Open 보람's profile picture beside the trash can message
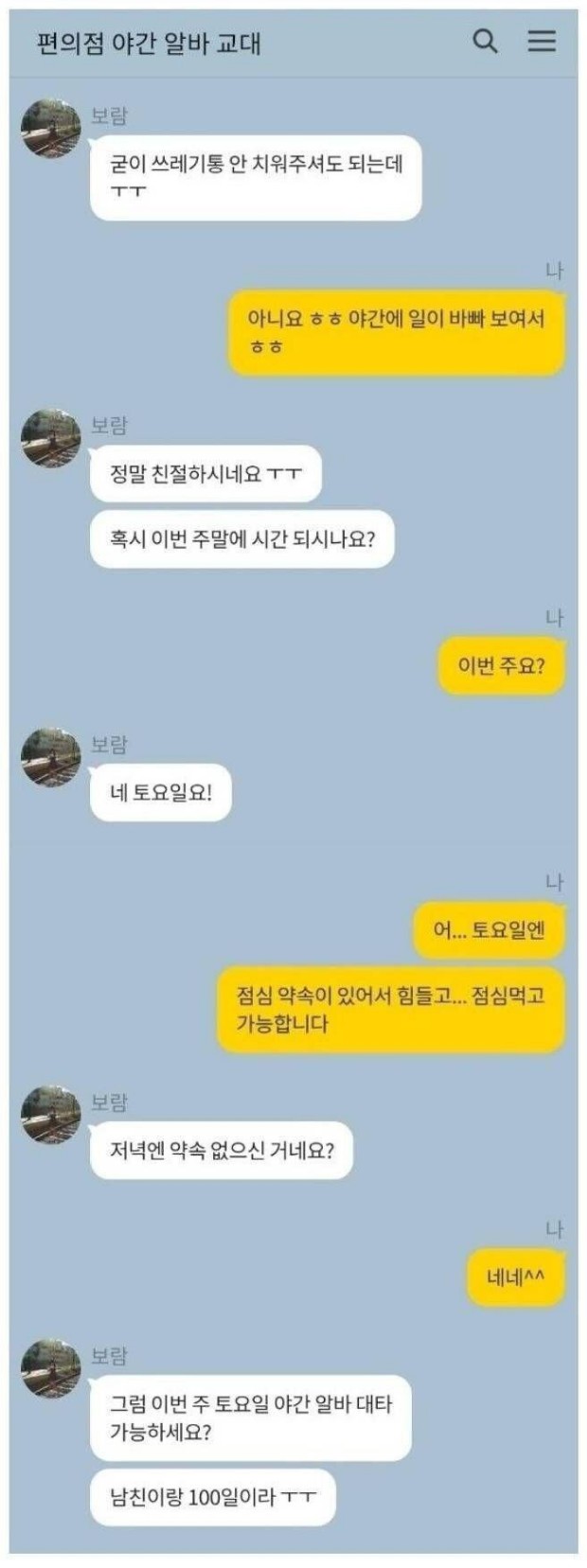 coord(51,129)
